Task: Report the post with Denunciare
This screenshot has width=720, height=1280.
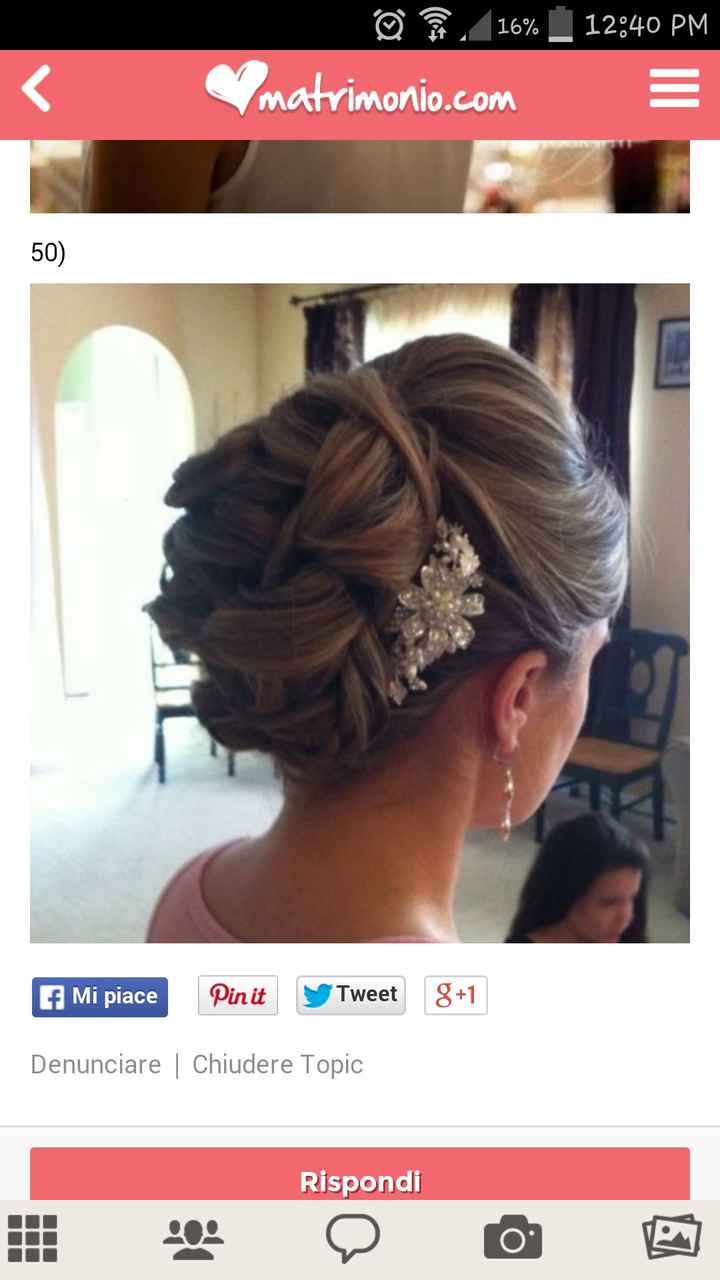Action: coord(96,1064)
